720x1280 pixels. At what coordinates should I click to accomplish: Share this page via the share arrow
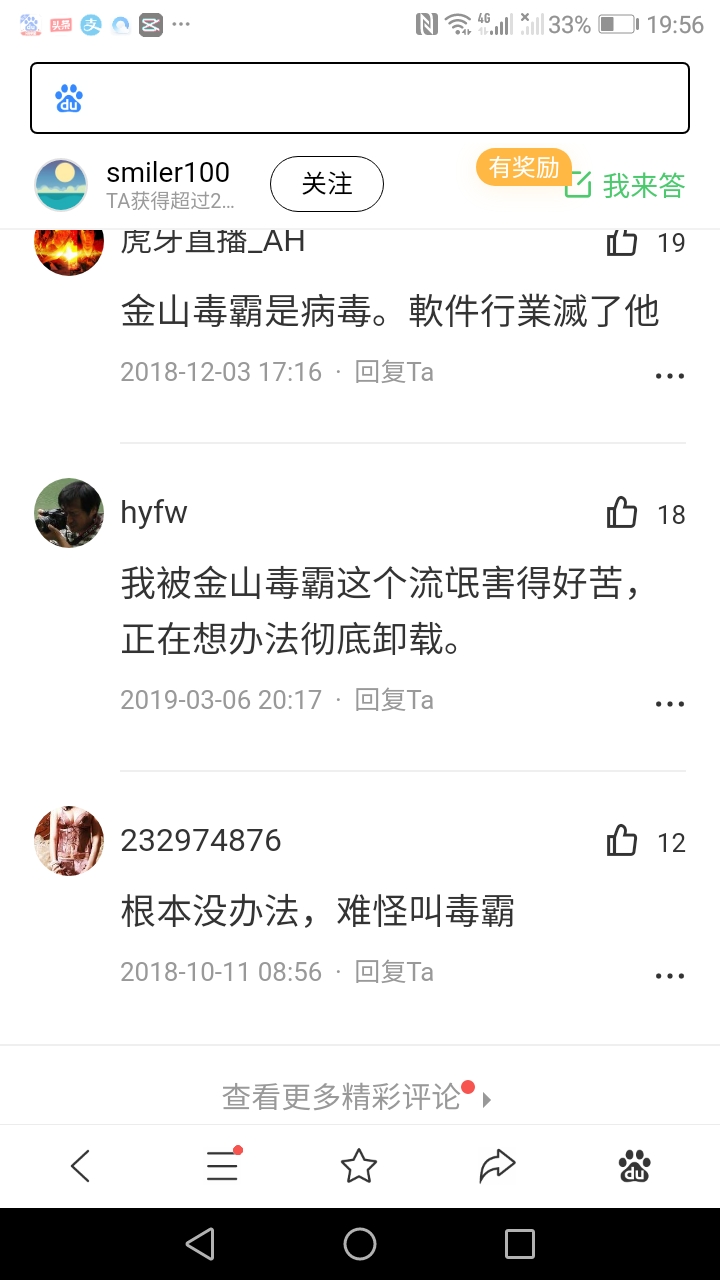tap(497, 1165)
